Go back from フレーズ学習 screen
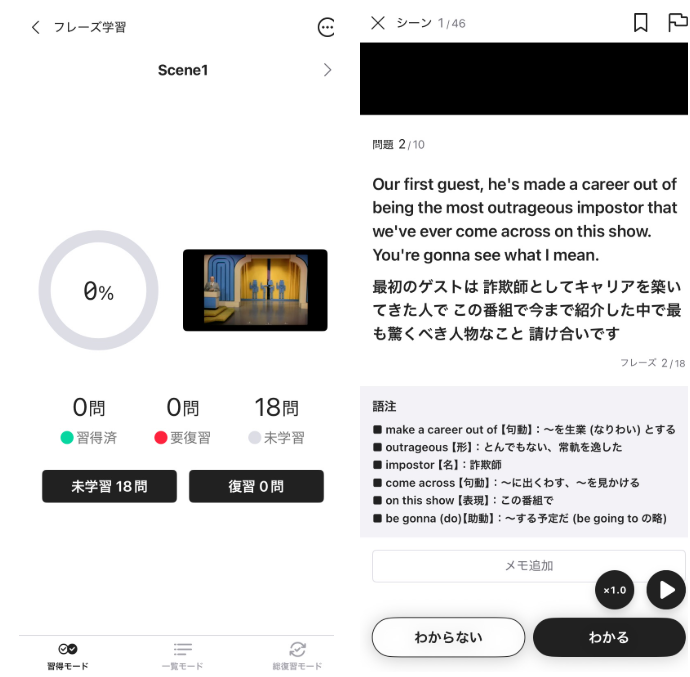Image resolution: width=690 pixels, height=677 pixels. 36,27
